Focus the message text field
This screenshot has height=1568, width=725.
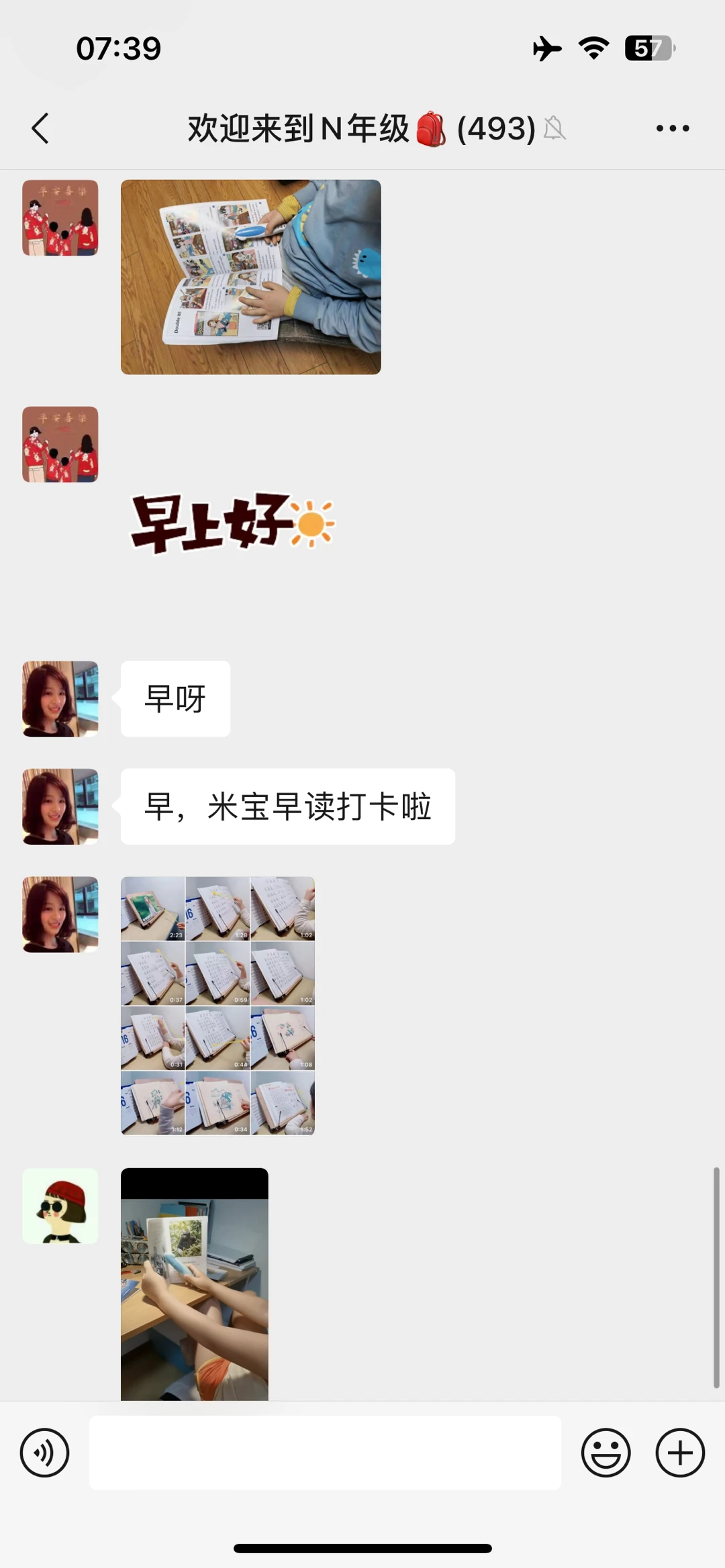[x=325, y=1453]
